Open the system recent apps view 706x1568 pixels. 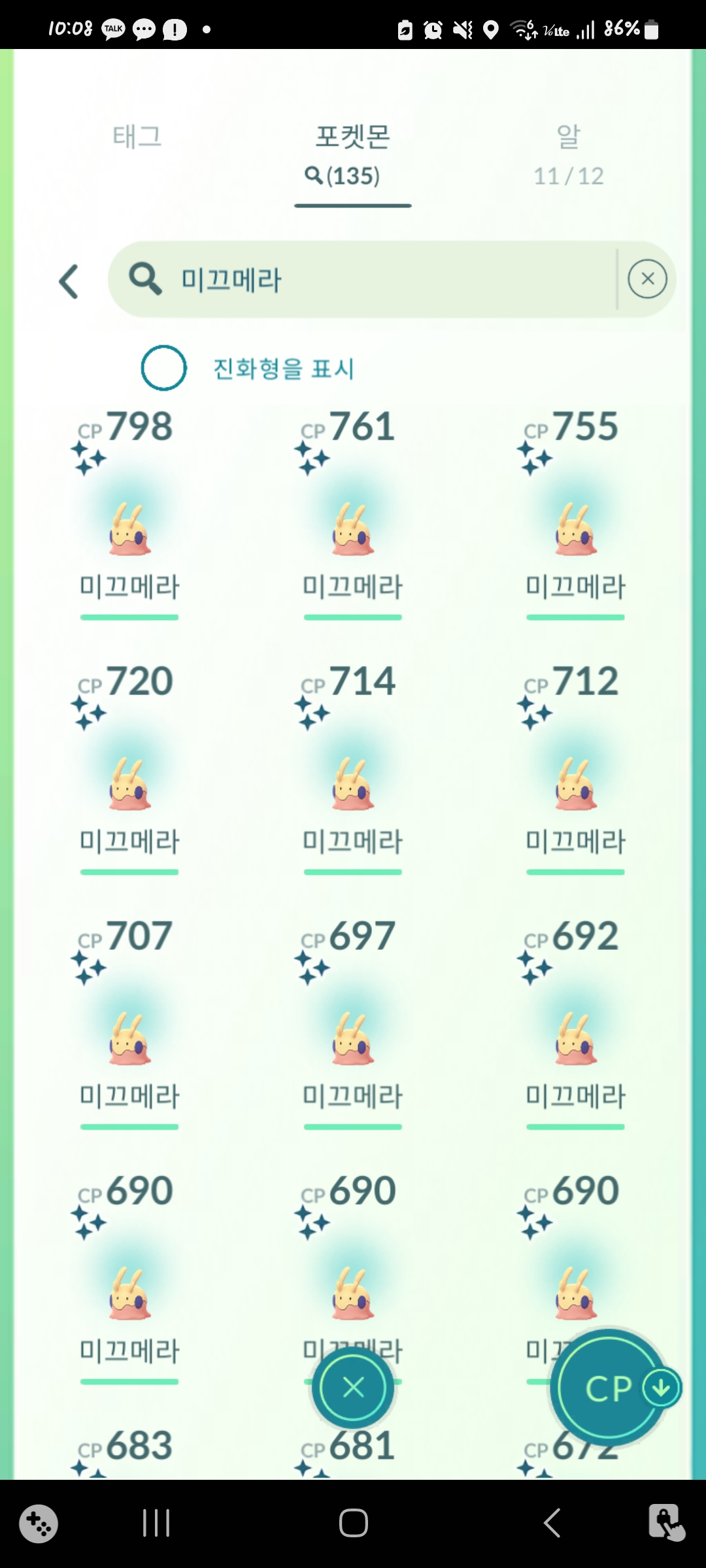point(156,1523)
